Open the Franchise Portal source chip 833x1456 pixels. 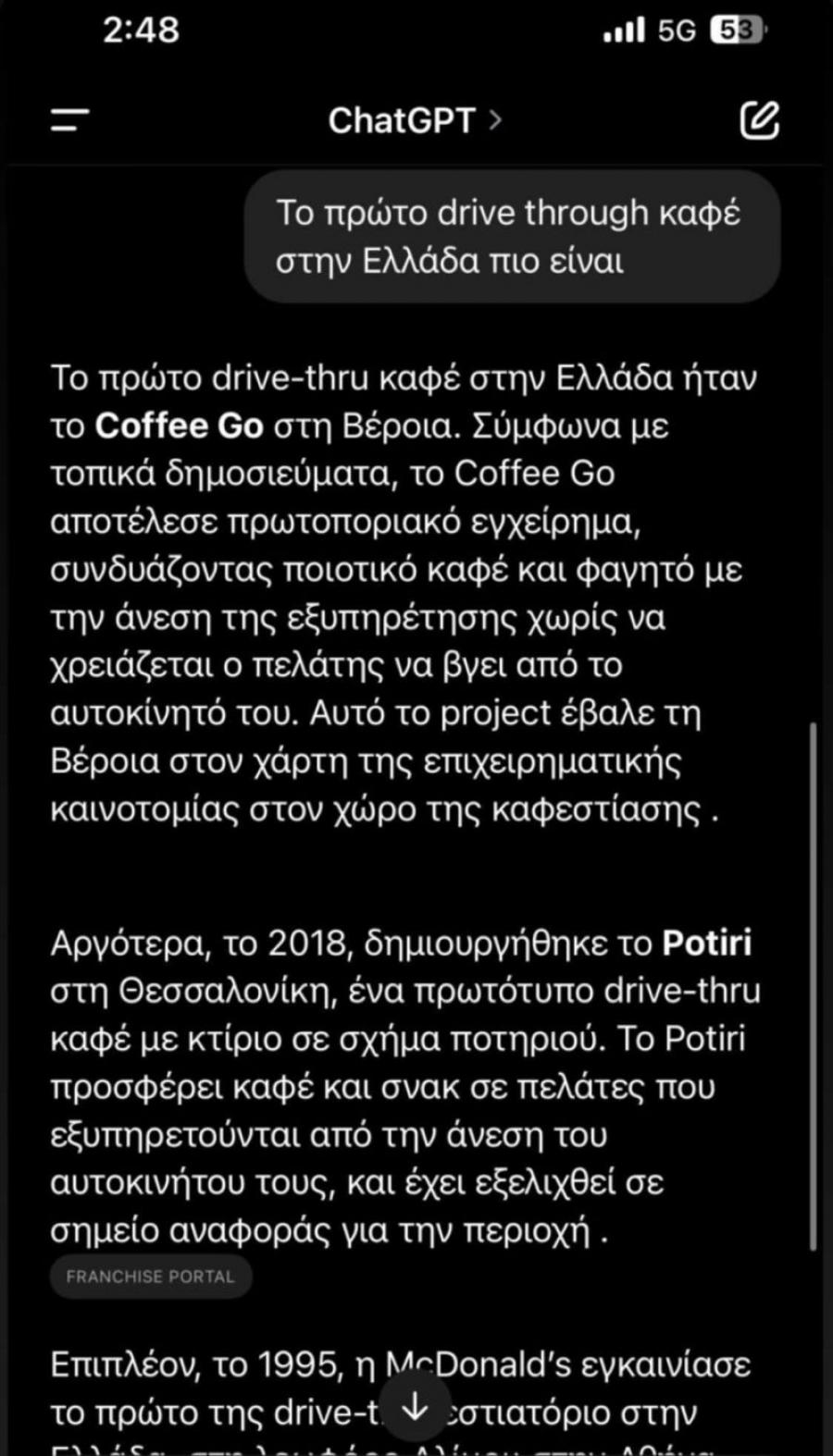tap(151, 1277)
